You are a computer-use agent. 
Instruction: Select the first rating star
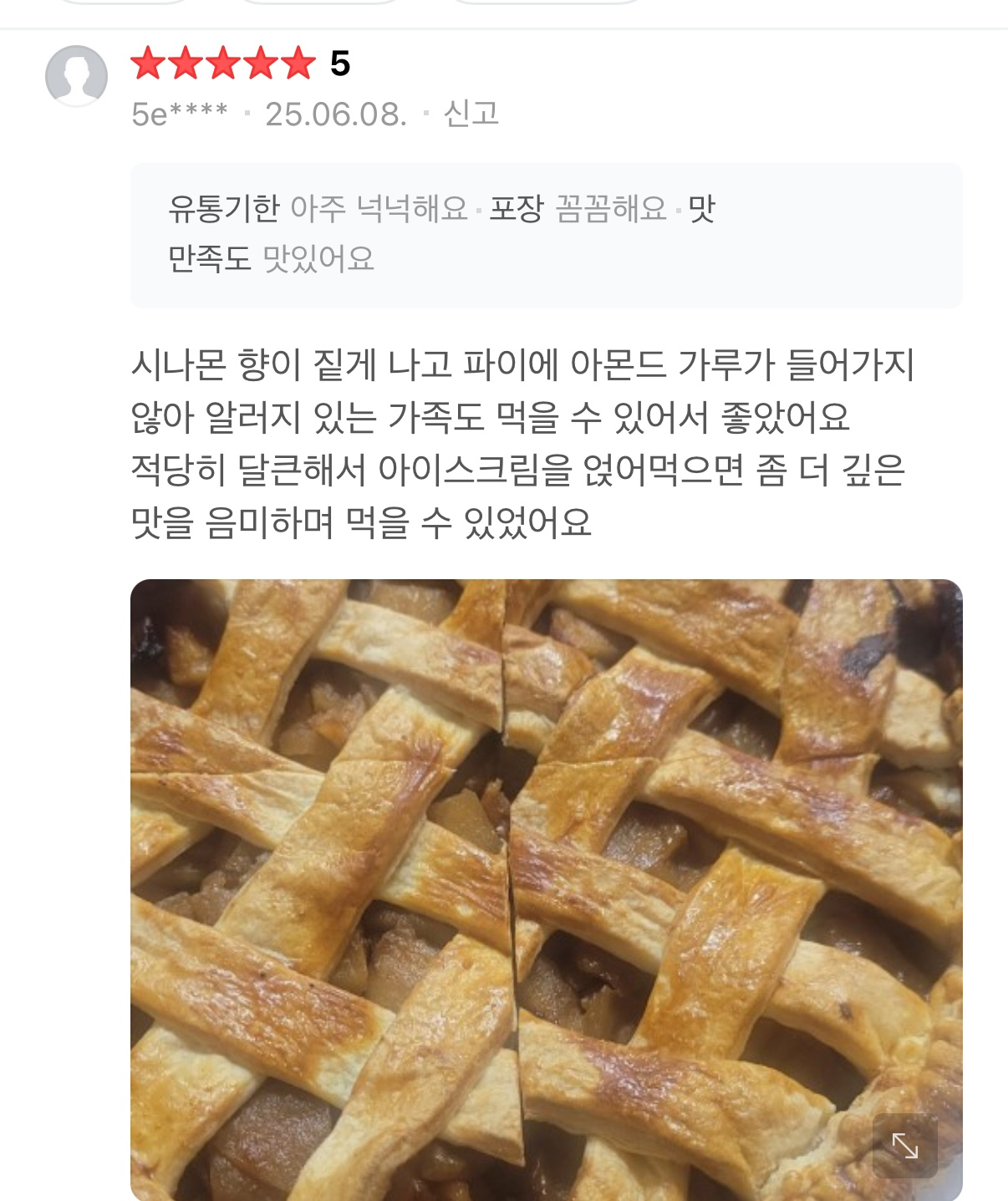148,63
